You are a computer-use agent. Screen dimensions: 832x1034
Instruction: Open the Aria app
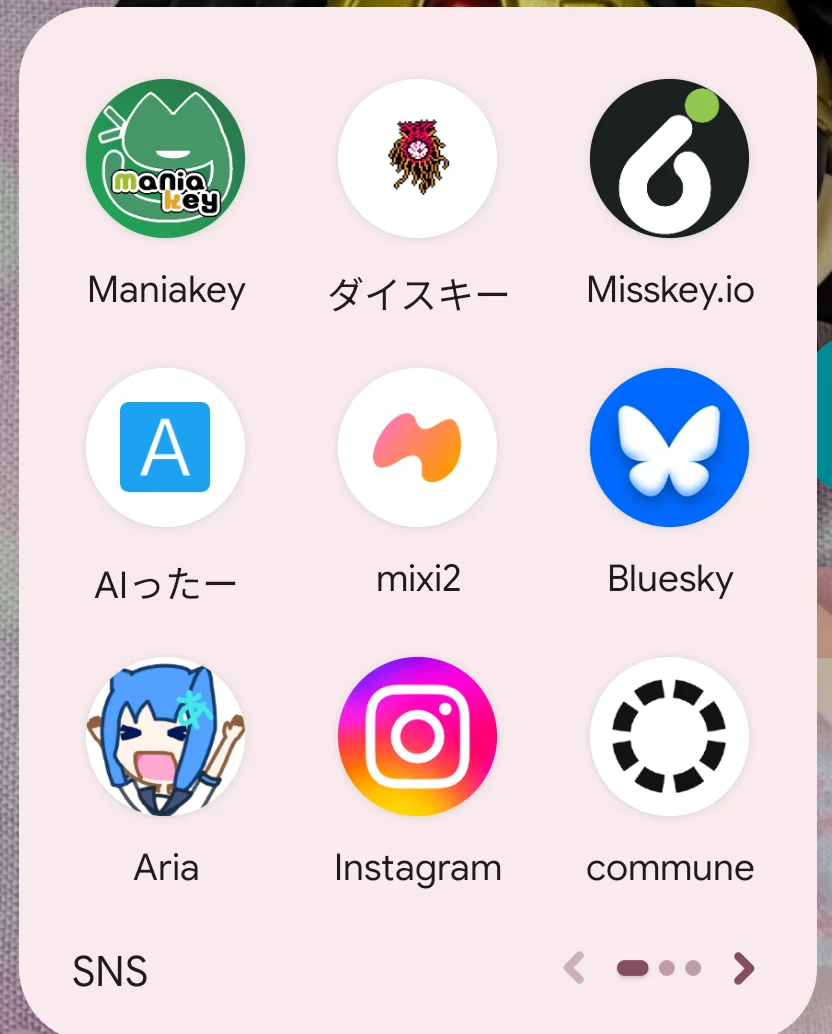tap(166, 736)
